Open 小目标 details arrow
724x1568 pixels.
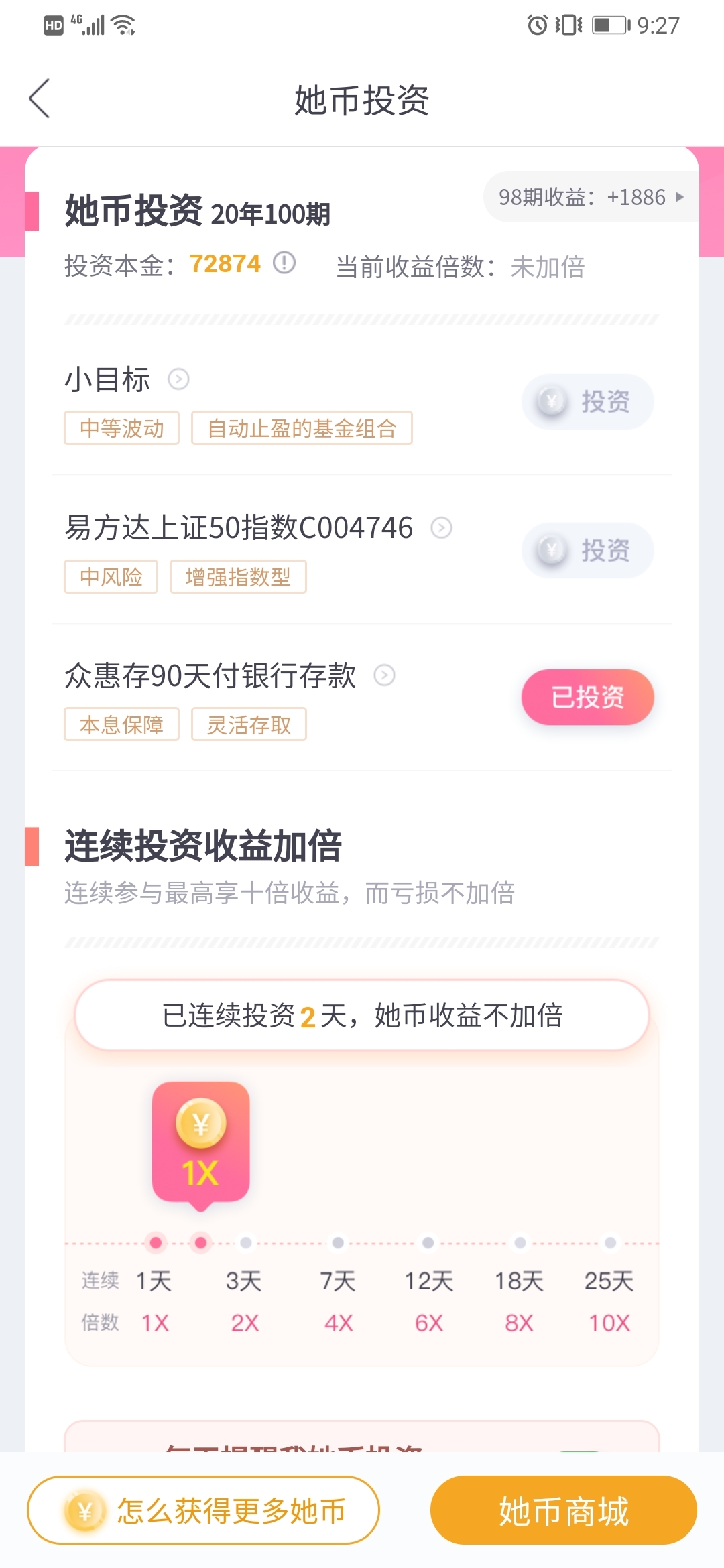coord(178,379)
